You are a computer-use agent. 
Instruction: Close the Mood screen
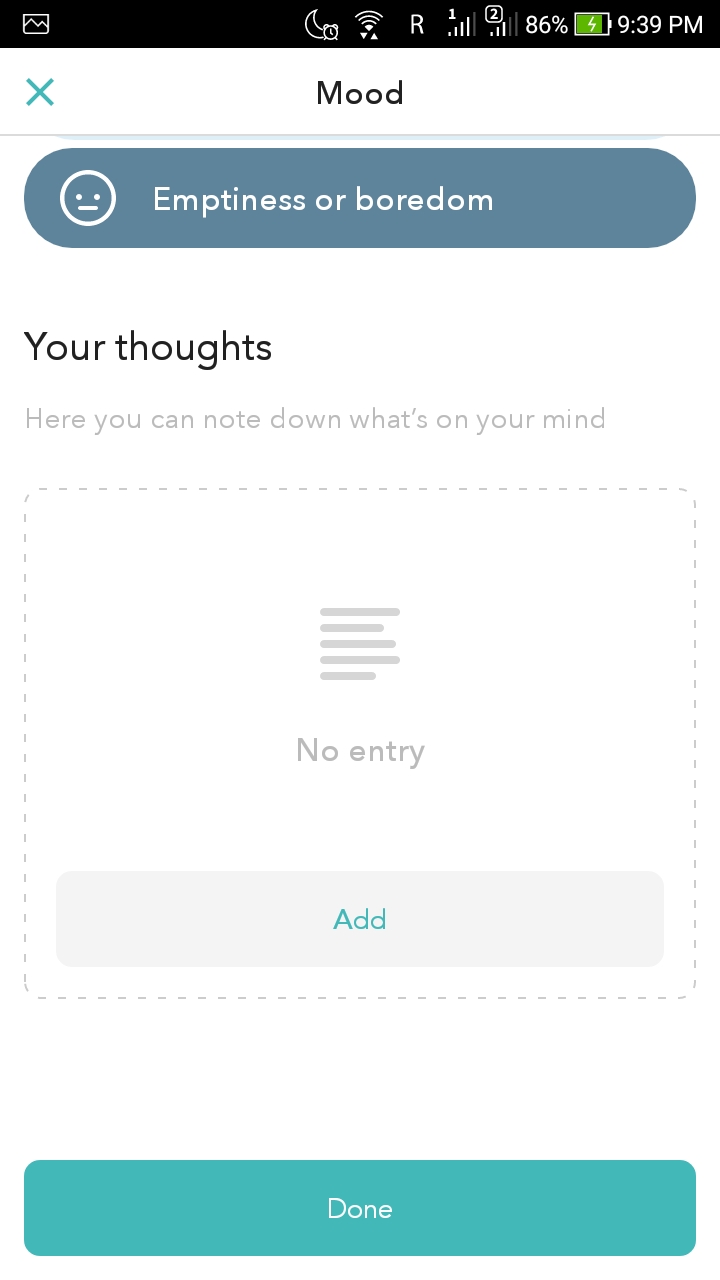[40, 92]
